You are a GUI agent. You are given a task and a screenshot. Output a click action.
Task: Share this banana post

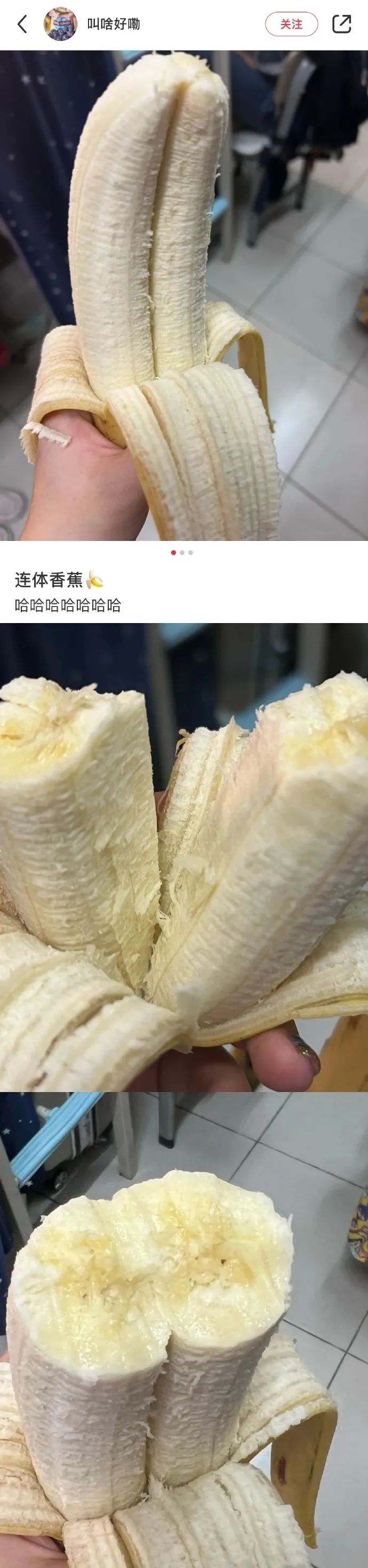point(341,25)
